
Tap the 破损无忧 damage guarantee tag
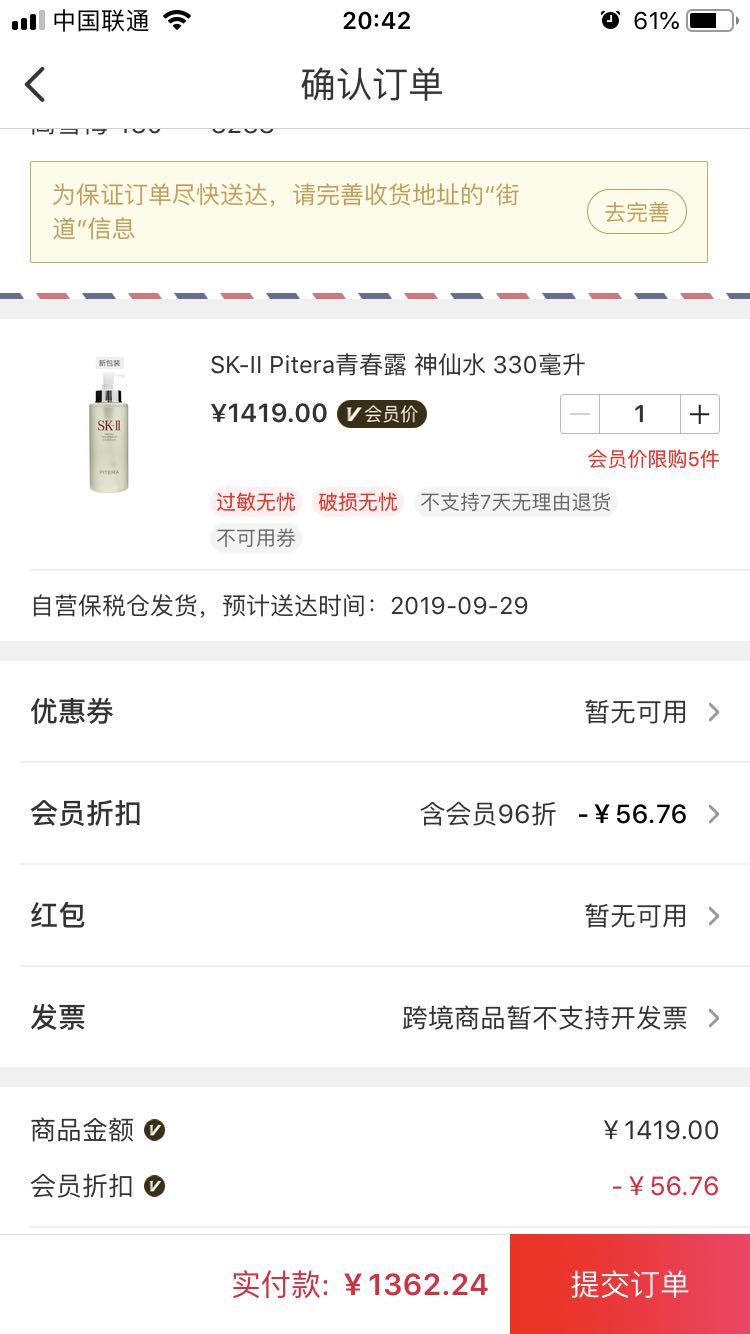(359, 502)
